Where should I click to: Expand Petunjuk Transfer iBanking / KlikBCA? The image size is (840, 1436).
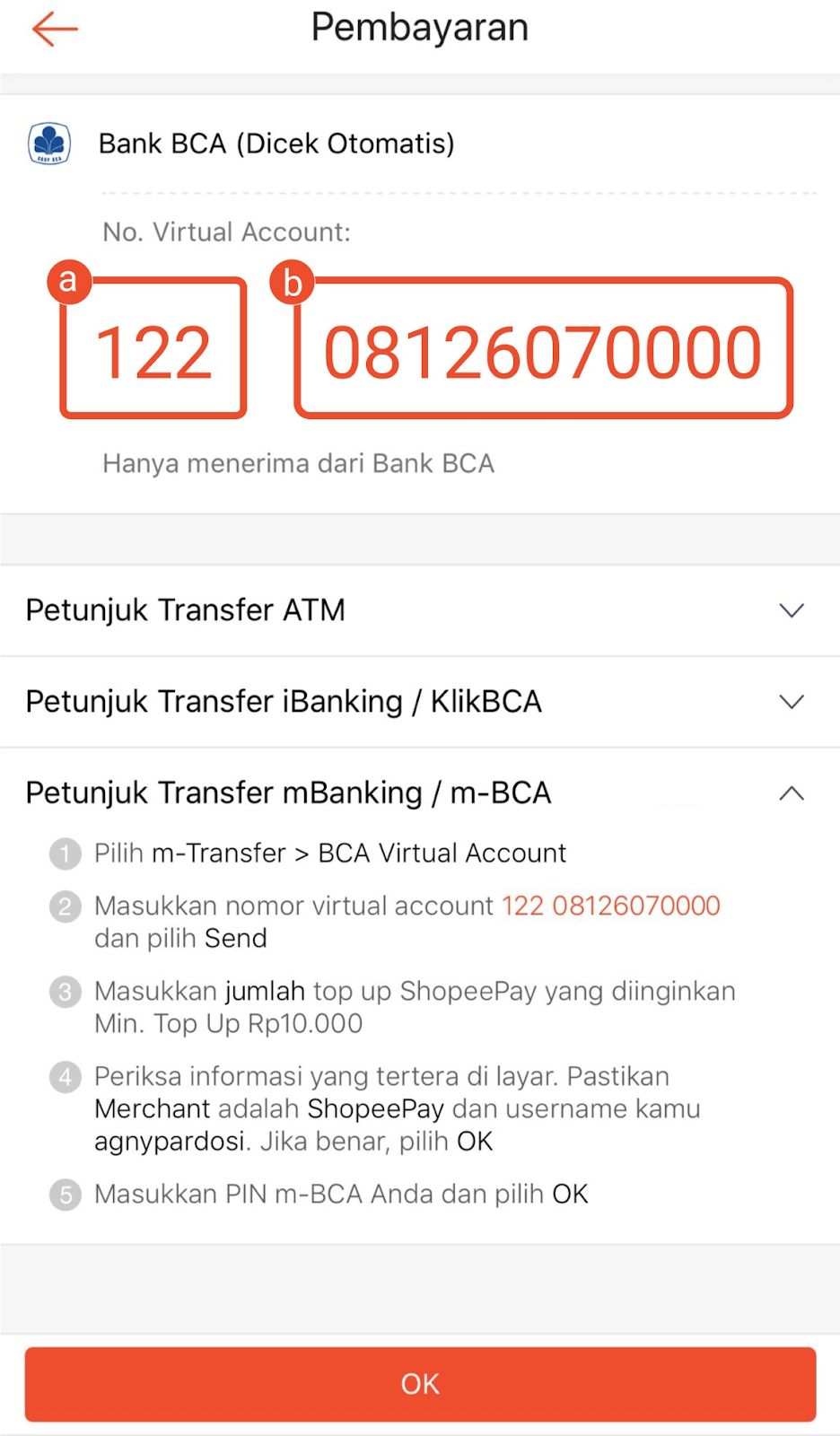click(420, 702)
